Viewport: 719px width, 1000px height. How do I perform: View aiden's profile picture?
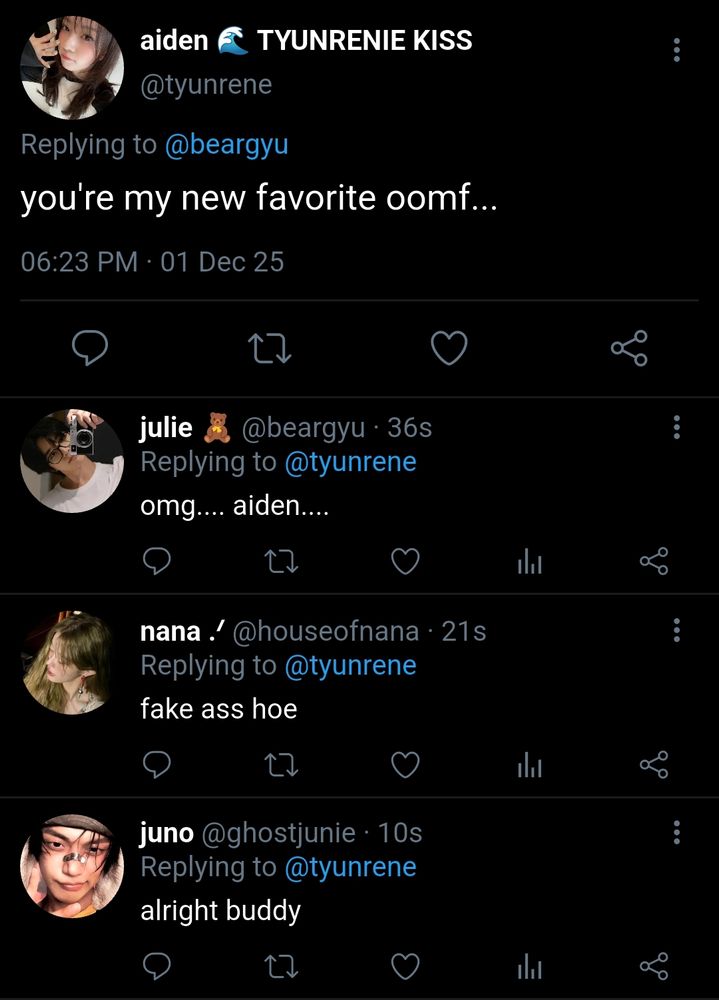(72, 68)
